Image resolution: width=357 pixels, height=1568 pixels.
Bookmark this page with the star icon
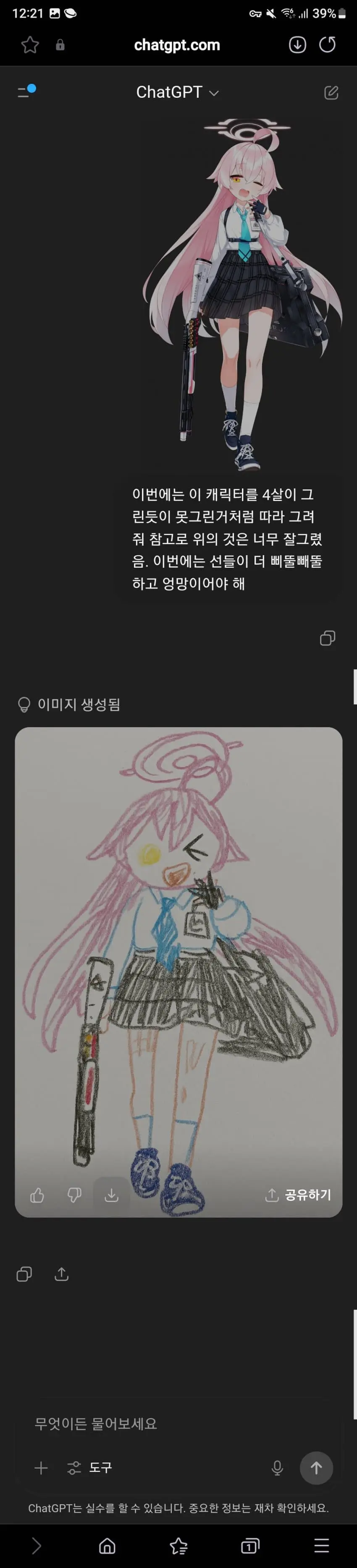(x=30, y=45)
